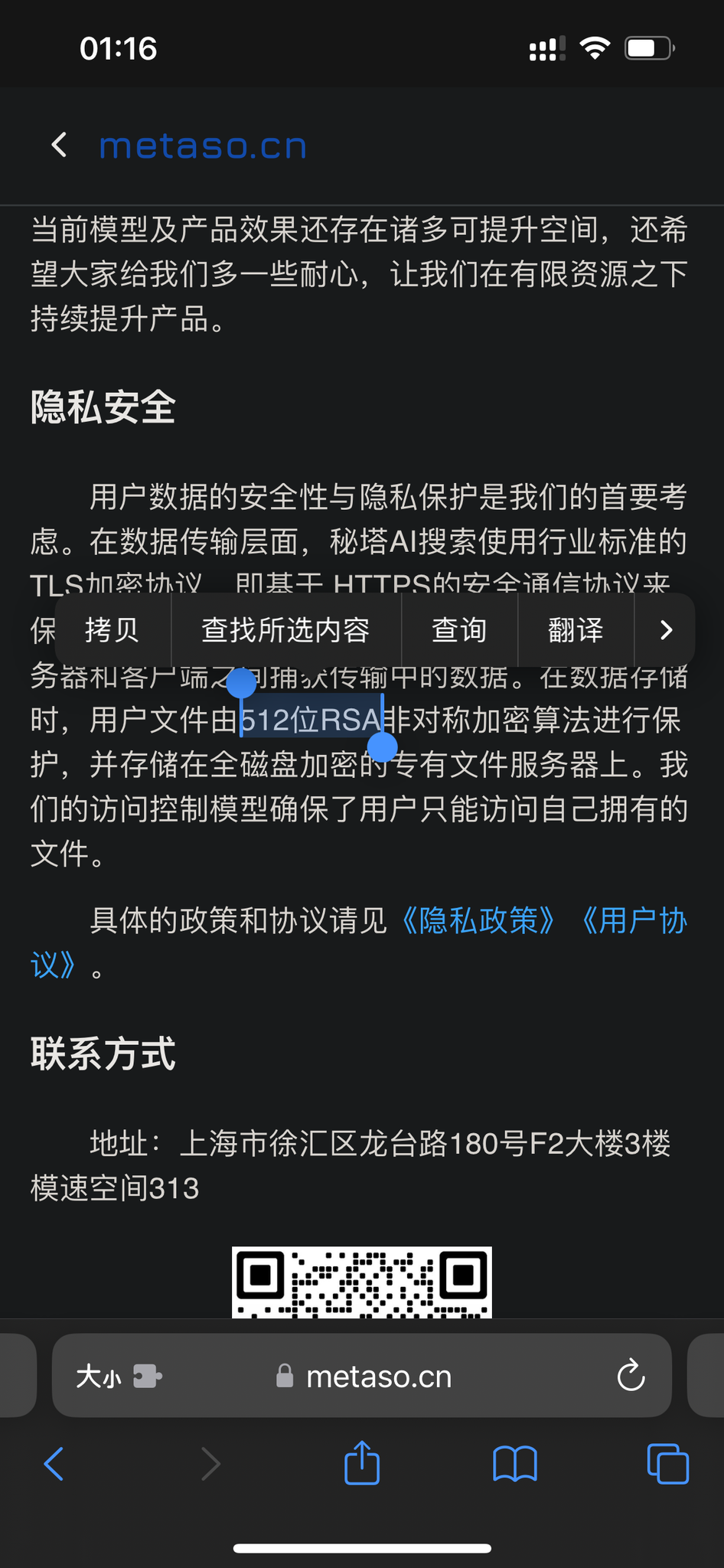Tap the back arrow in the bottom toolbar
724x1568 pixels.
[x=54, y=1463]
